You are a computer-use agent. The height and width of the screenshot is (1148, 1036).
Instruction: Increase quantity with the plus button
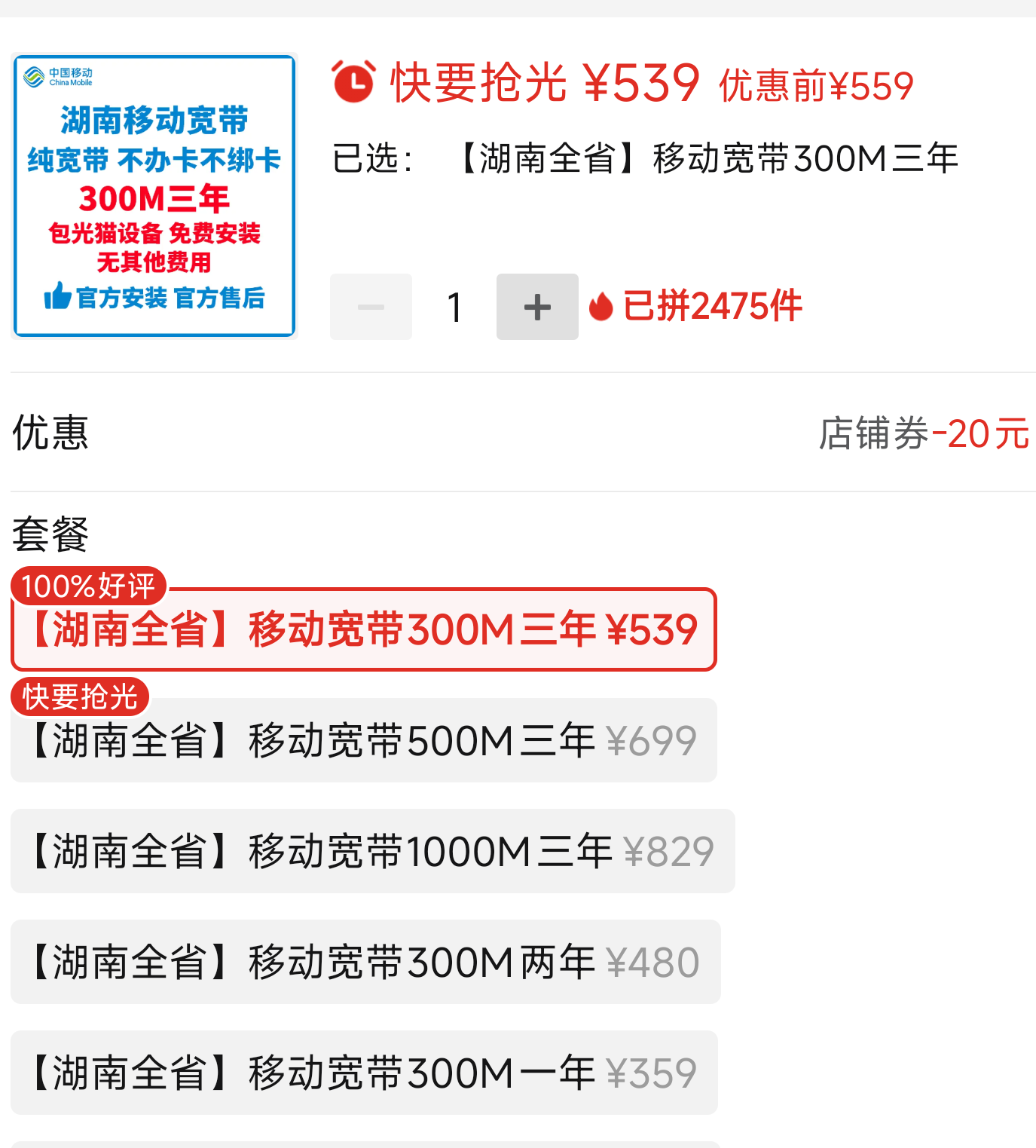[537, 307]
